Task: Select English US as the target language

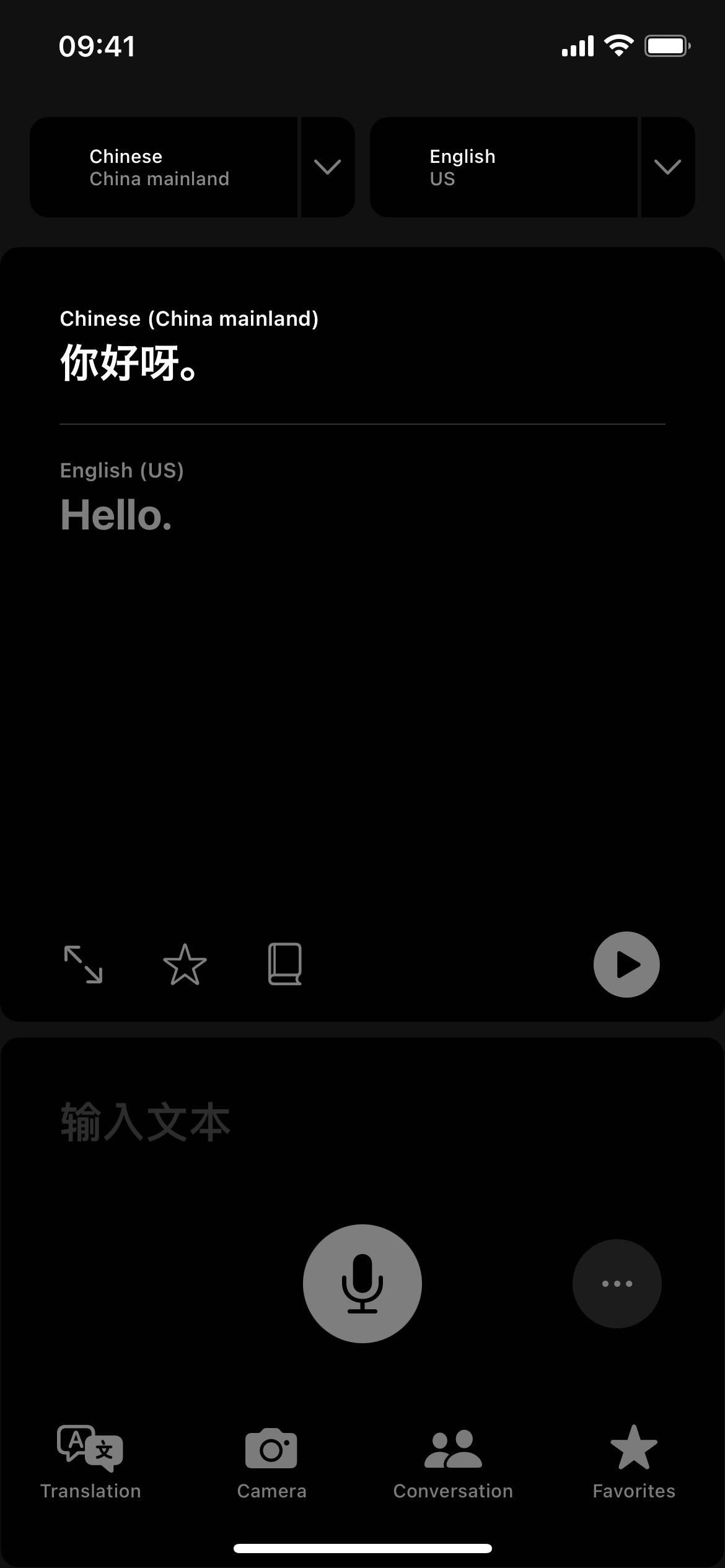Action: pyautogui.click(x=504, y=167)
